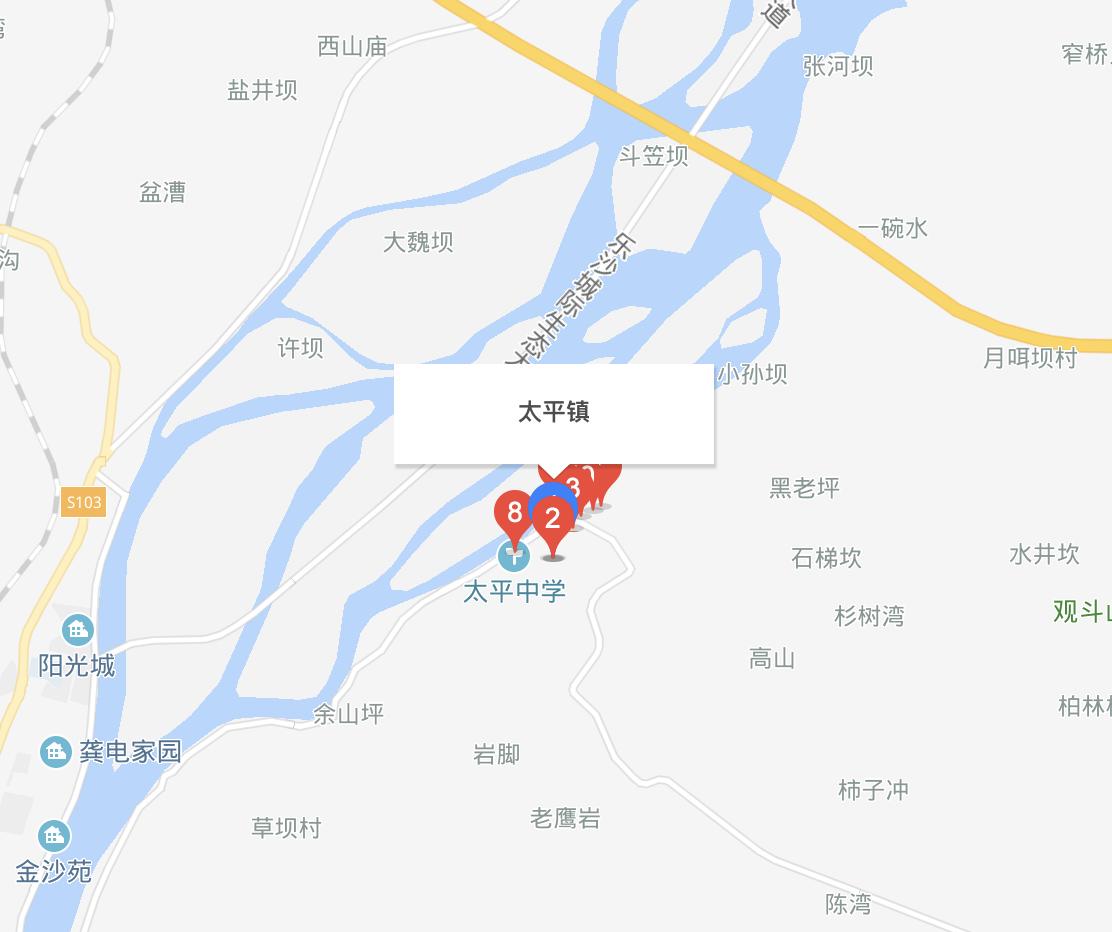Open the 阳光城 residential place marker
The width and height of the screenshot is (1112, 932).
(x=77, y=631)
